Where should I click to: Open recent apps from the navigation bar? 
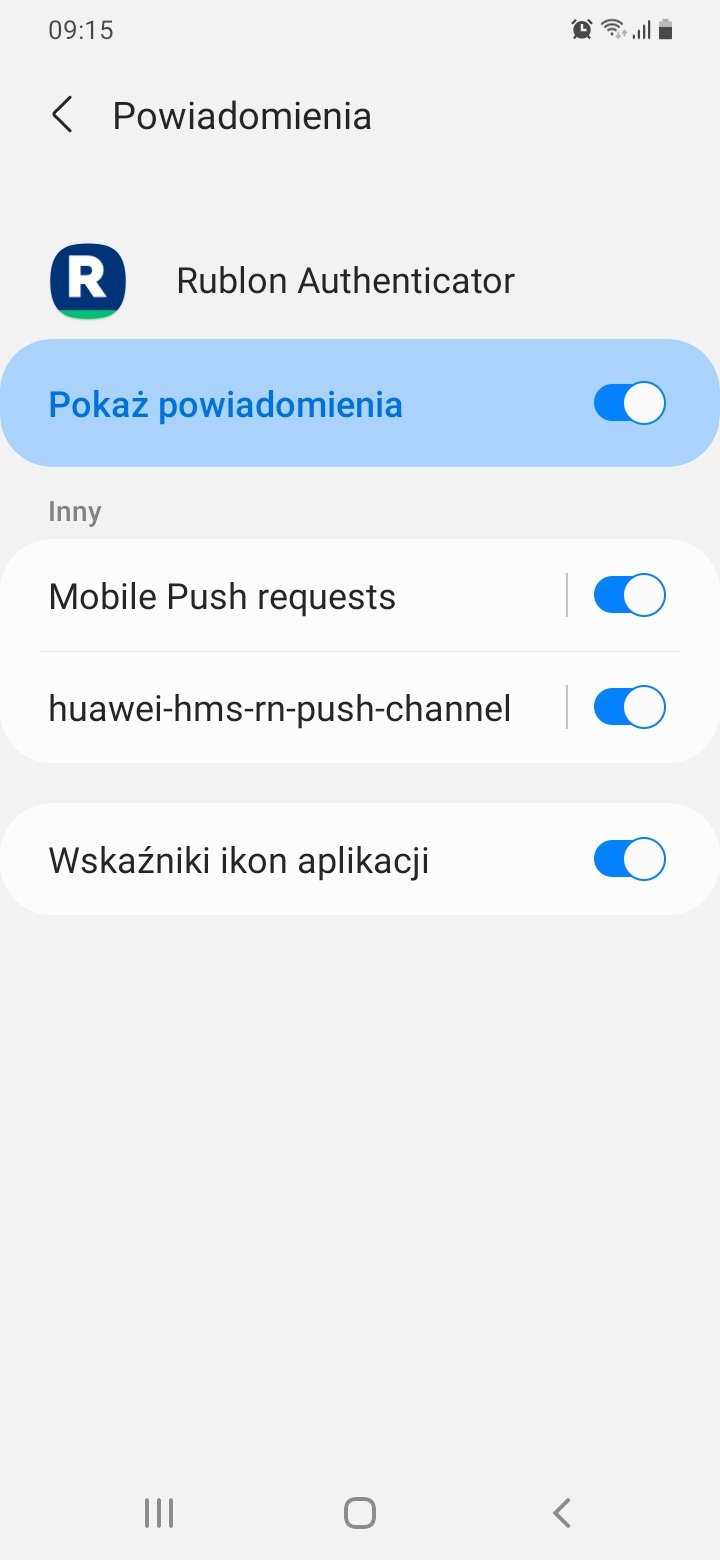[159, 1513]
